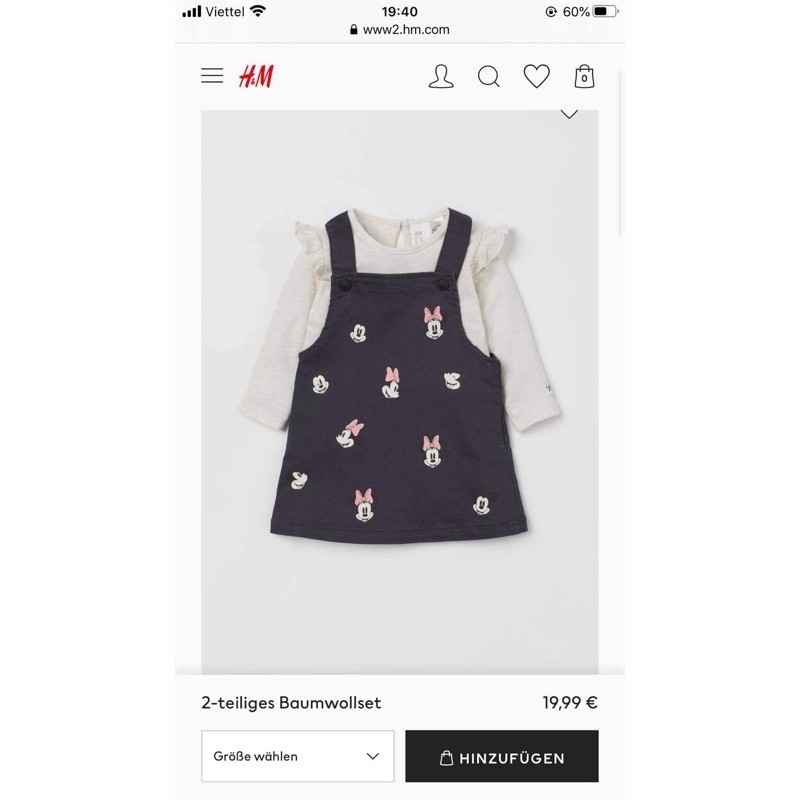Screen dimensions: 800x800
Task: Enlarge the Minnie Mouse dress set photo
Action: pyautogui.click(x=400, y=390)
